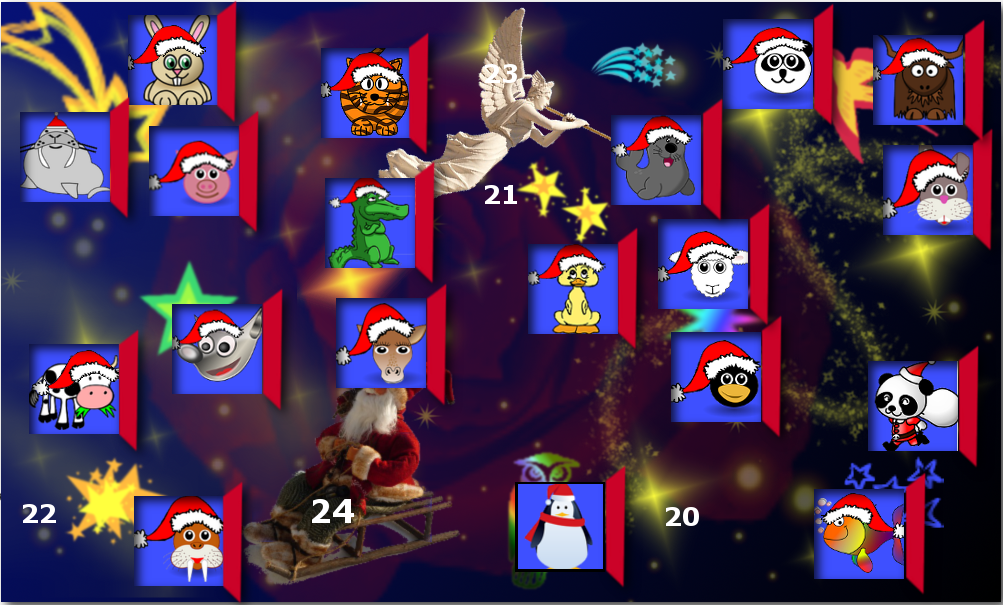Screen dimensions: 1003x605
Task: Open advent door number 23
Action: pyautogui.click(x=502, y=74)
